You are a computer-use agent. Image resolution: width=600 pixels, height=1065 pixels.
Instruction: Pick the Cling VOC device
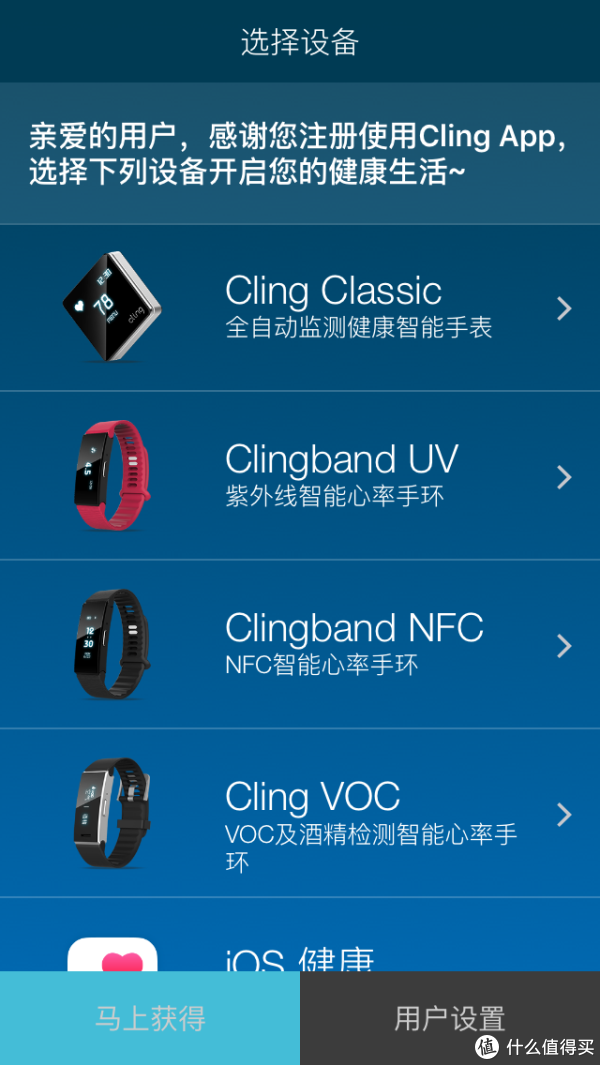click(x=300, y=812)
